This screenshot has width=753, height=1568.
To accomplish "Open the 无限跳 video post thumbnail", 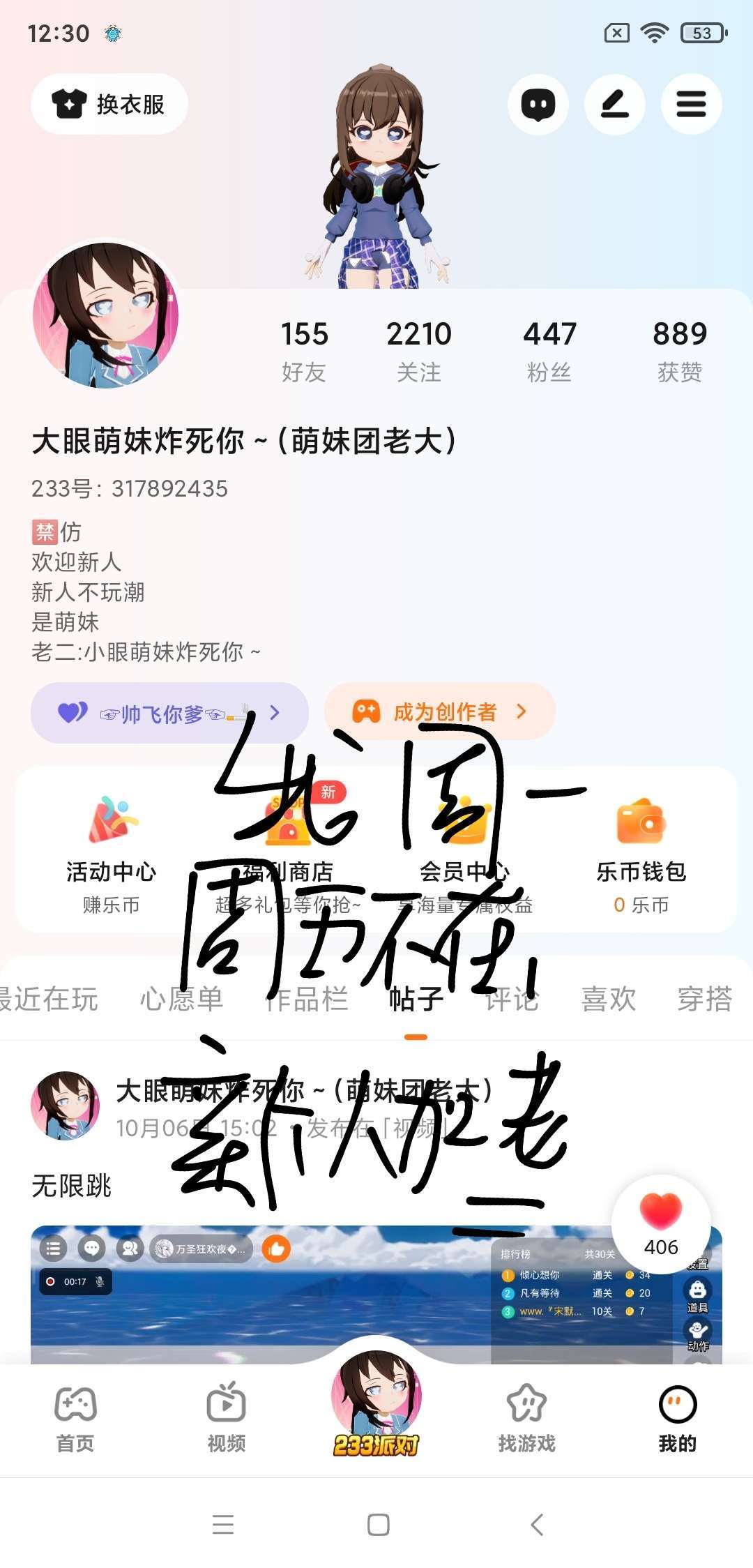I will pyautogui.click(x=376, y=1295).
